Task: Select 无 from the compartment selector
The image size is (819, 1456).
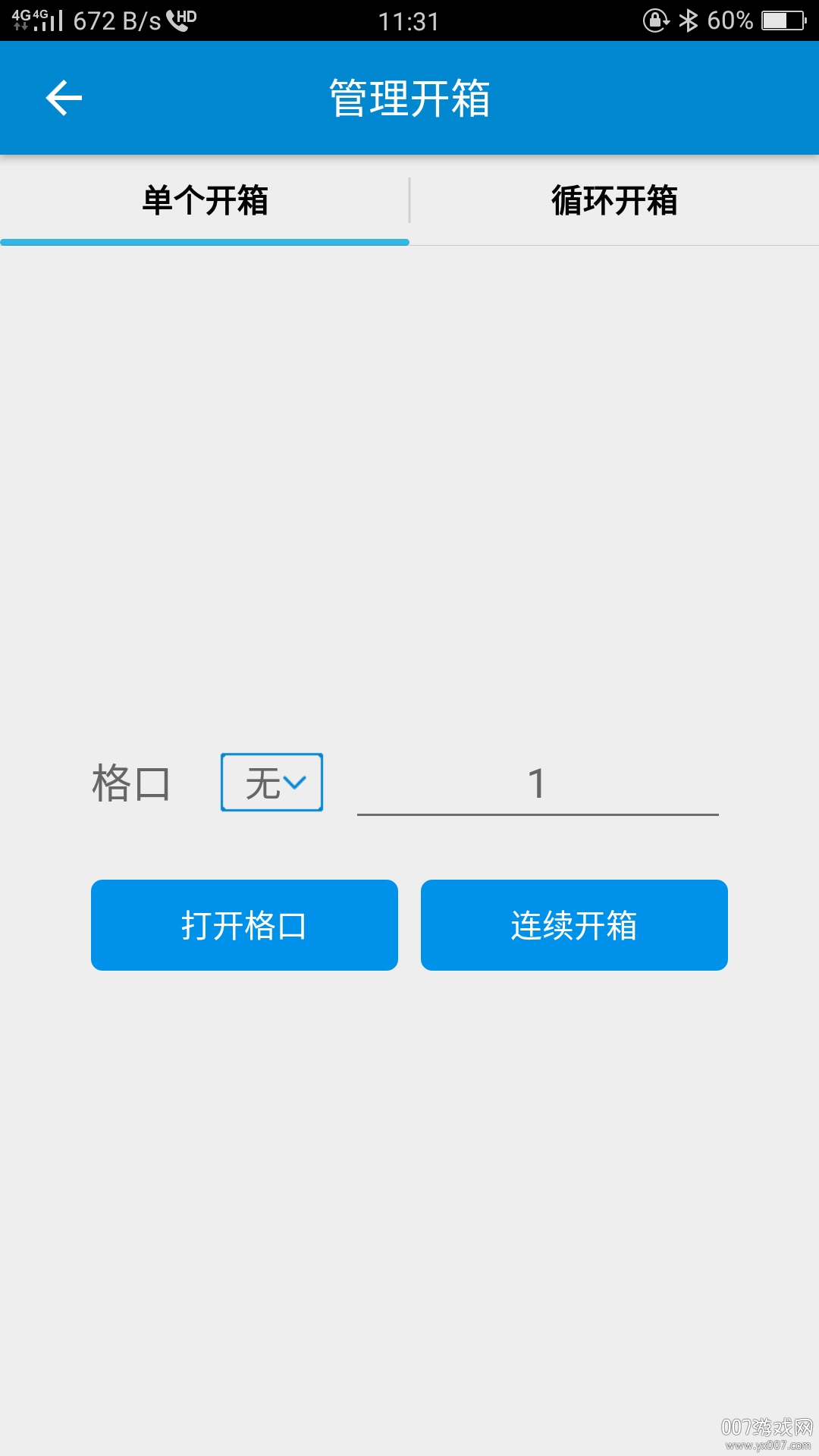Action: (x=262, y=782)
